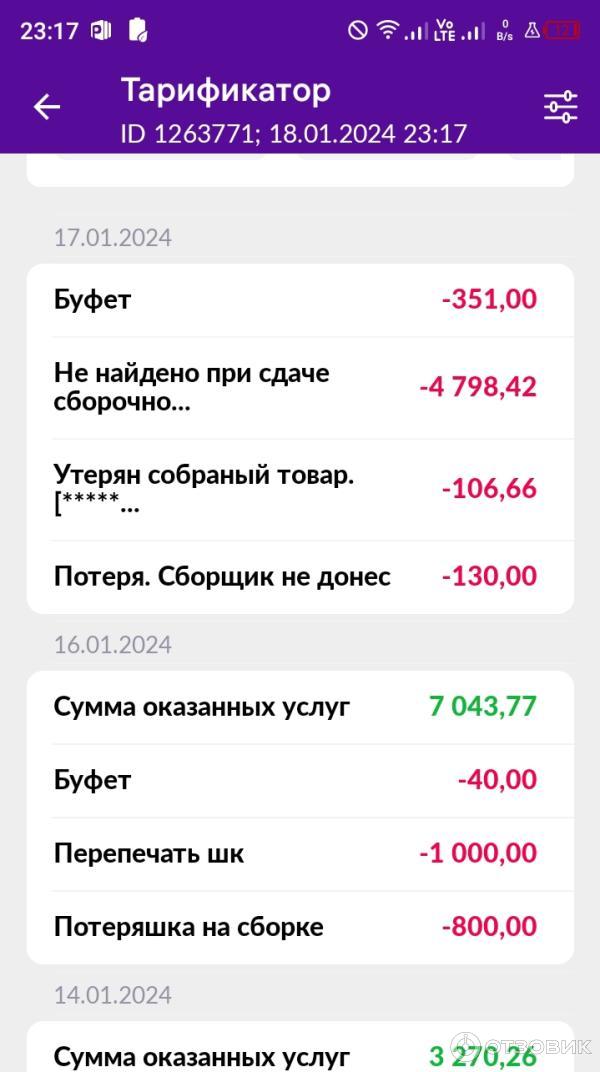Select the 'Перепечать шк' entry
The height and width of the screenshot is (1072, 600).
(300, 853)
